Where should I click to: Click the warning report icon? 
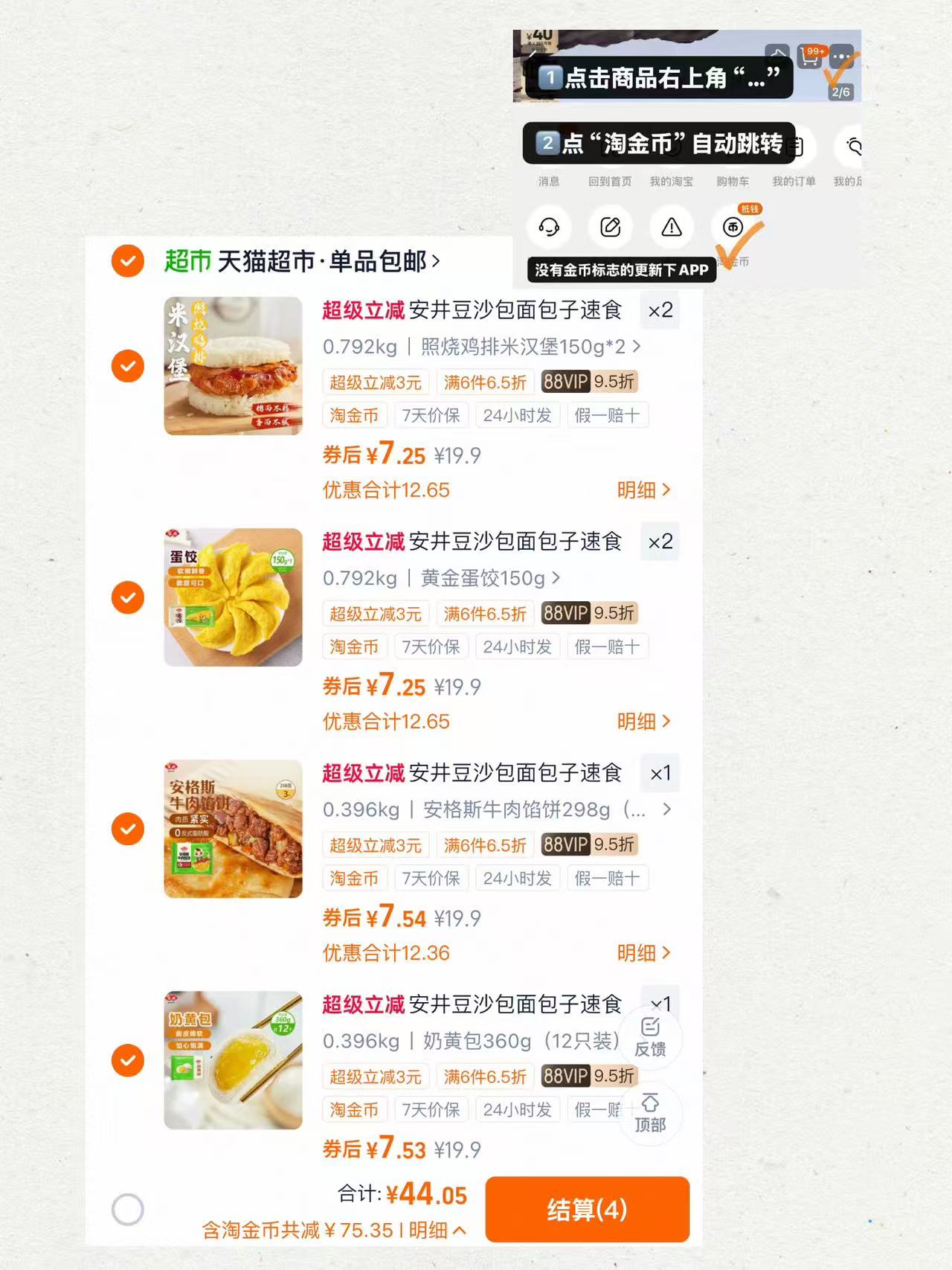tap(671, 228)
